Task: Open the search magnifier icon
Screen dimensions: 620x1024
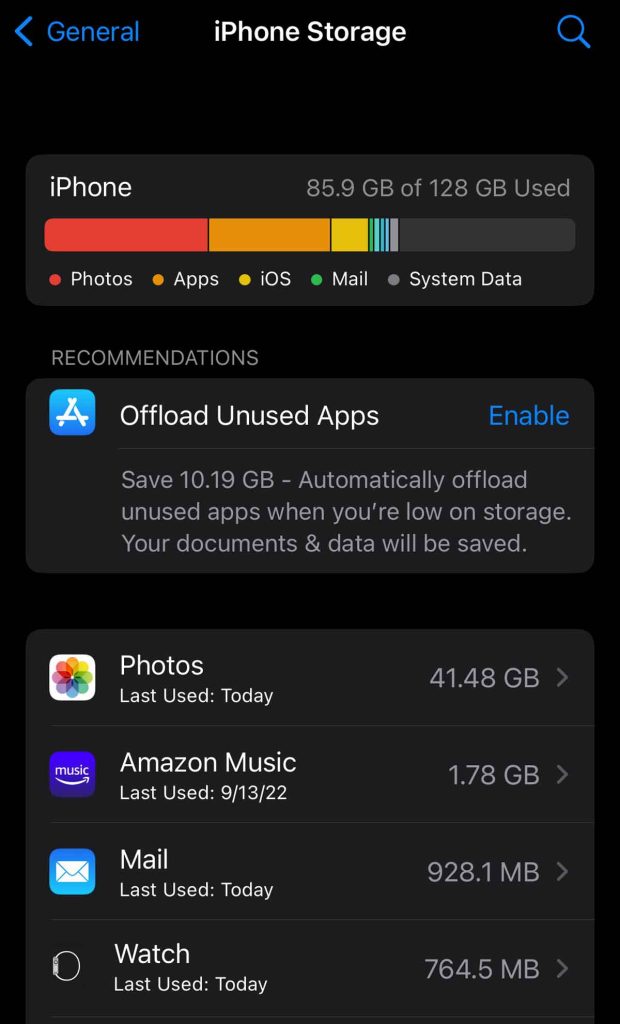Action: pyautogui.click(x=573, y=32)
